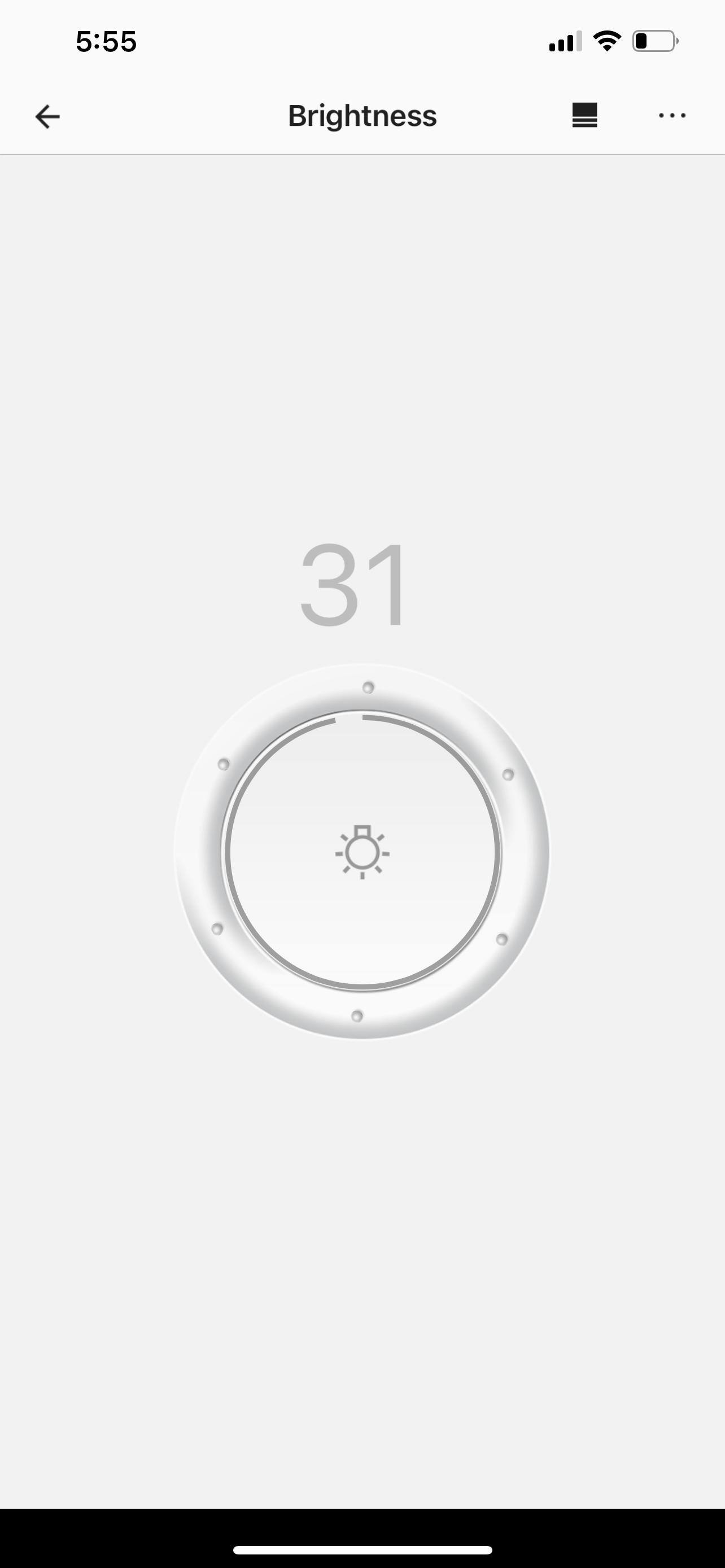
Task: Tap the light bulb dial button
Action: pyautogui.click(x=362, y=852)
